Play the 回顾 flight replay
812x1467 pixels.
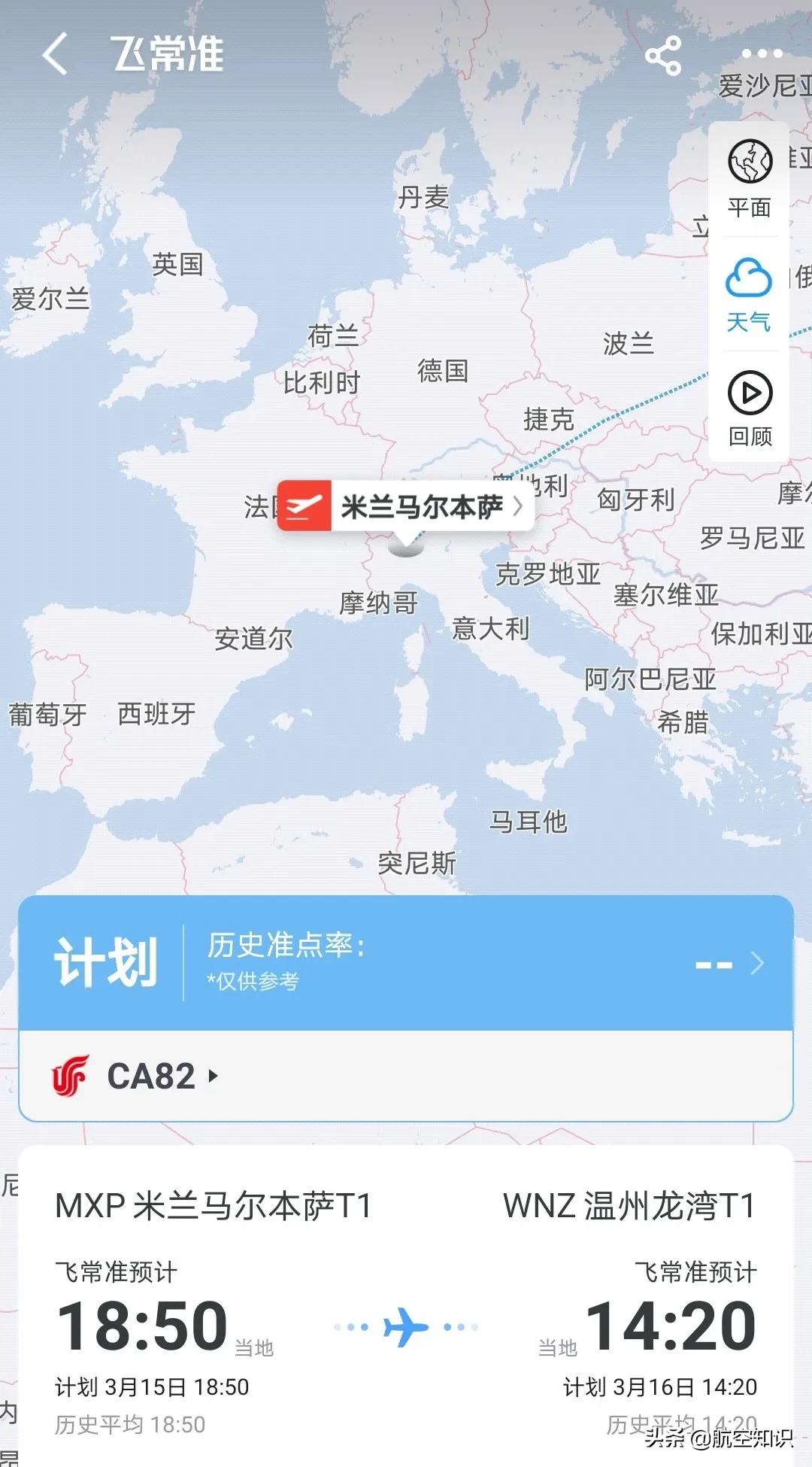click(x=749, y=408)
